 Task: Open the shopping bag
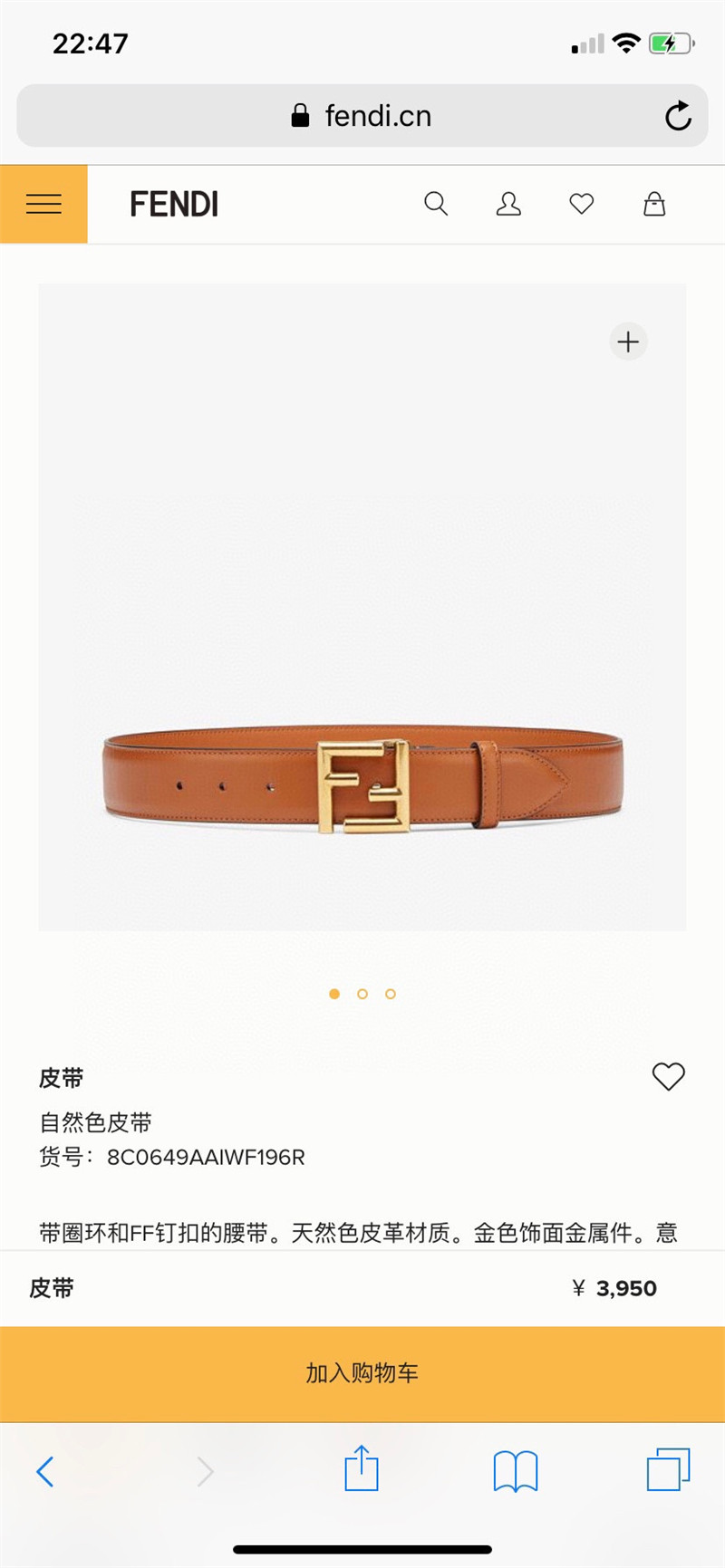[654, 204]
